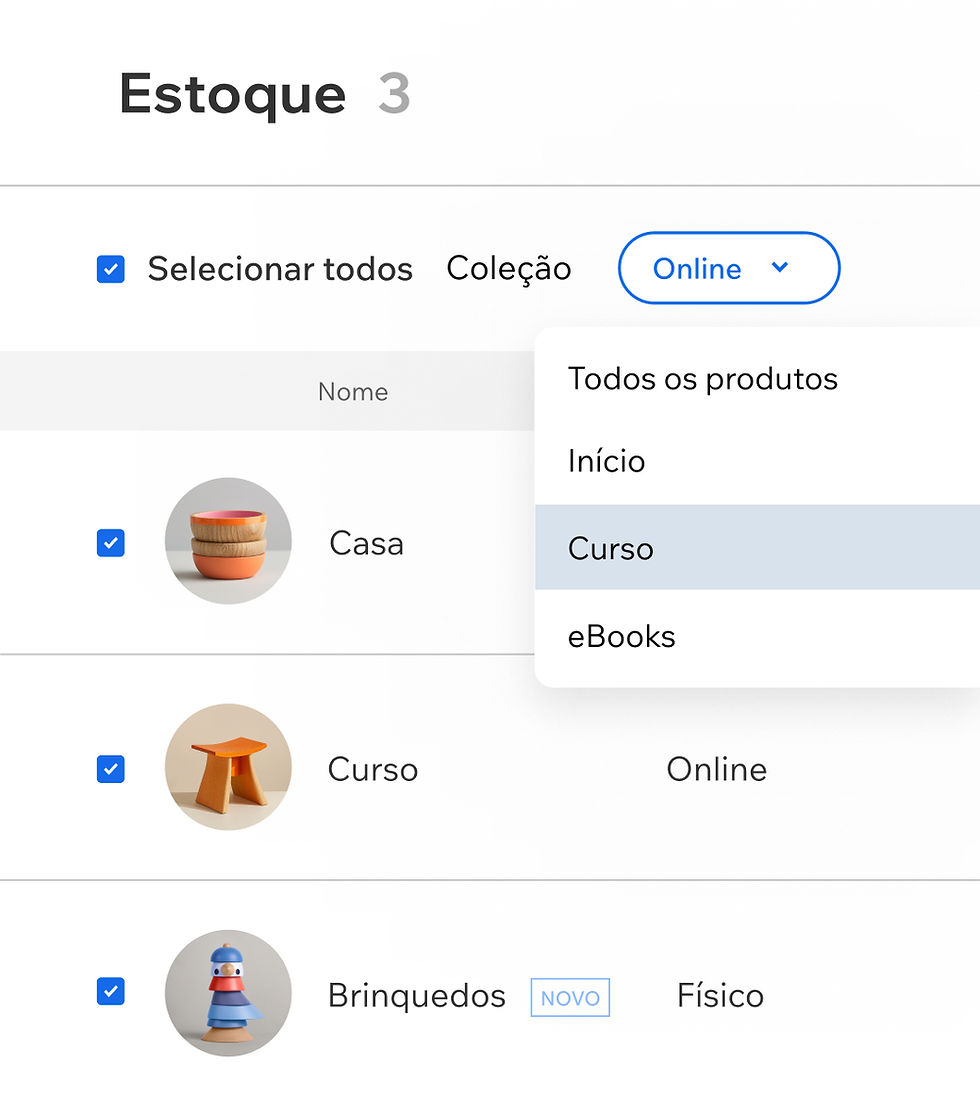Viewport: 980px width, 1111px height.
Task: View the Brinquedos toy figure thumbnail
Action: 228,992
